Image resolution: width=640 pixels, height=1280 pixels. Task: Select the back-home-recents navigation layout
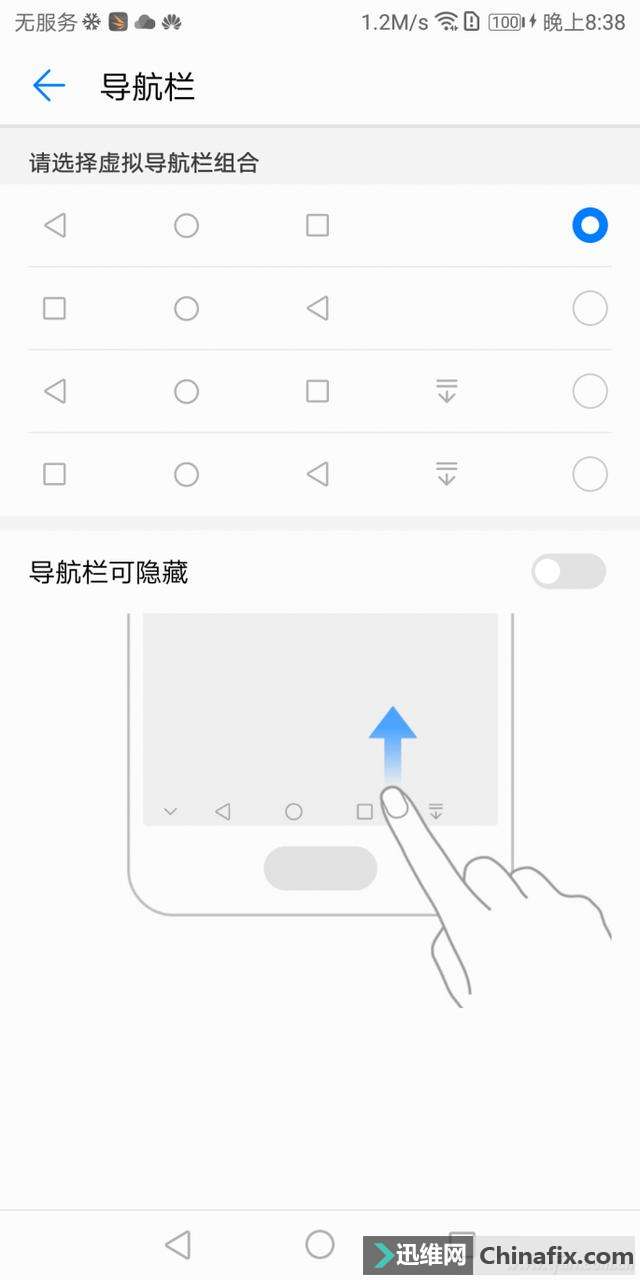click(589, 226)
